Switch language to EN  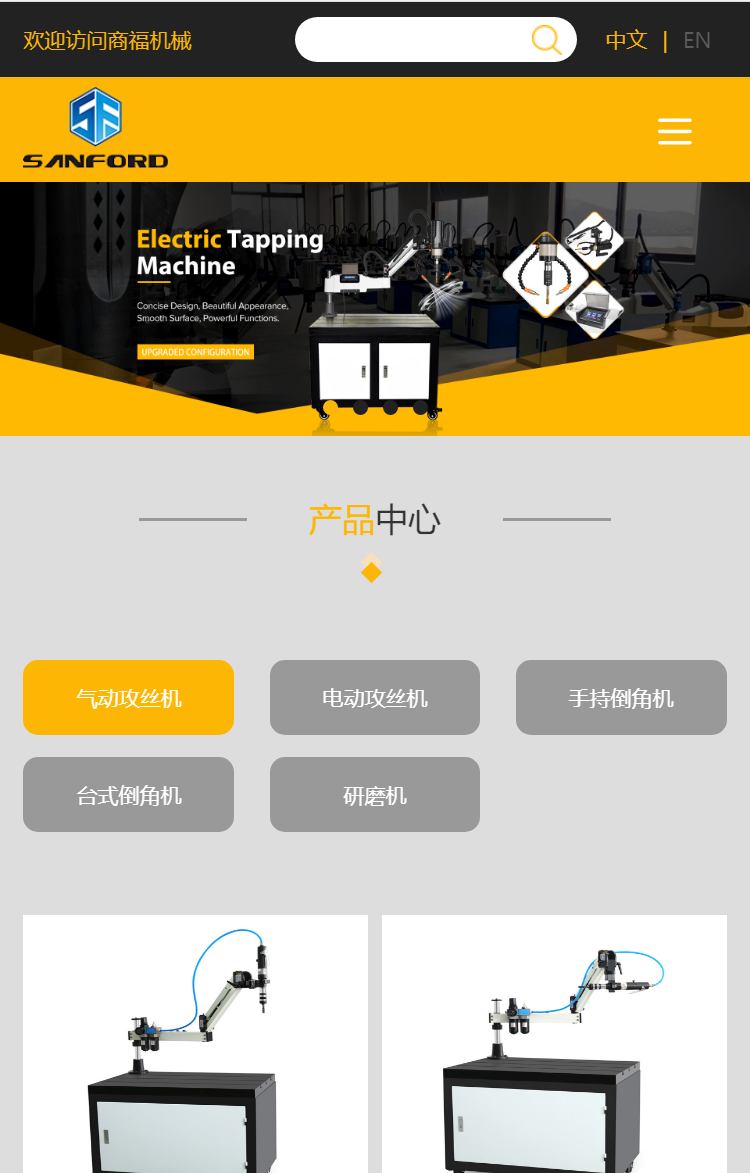[x=697, y=41]
